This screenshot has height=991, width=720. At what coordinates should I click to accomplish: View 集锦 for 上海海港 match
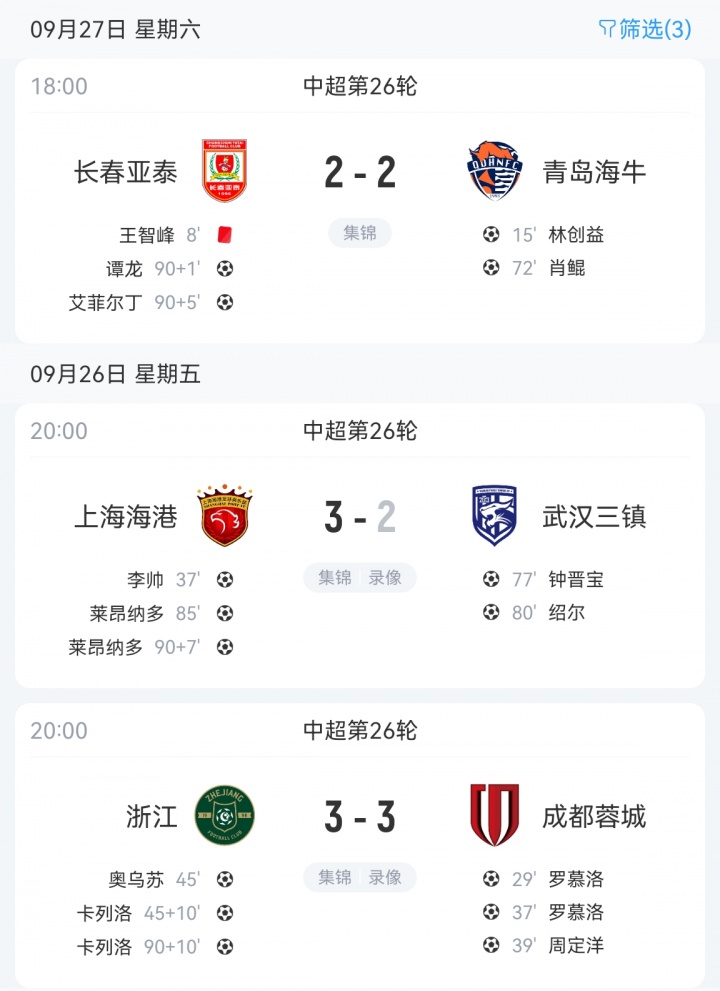click(x=335, y=578)
